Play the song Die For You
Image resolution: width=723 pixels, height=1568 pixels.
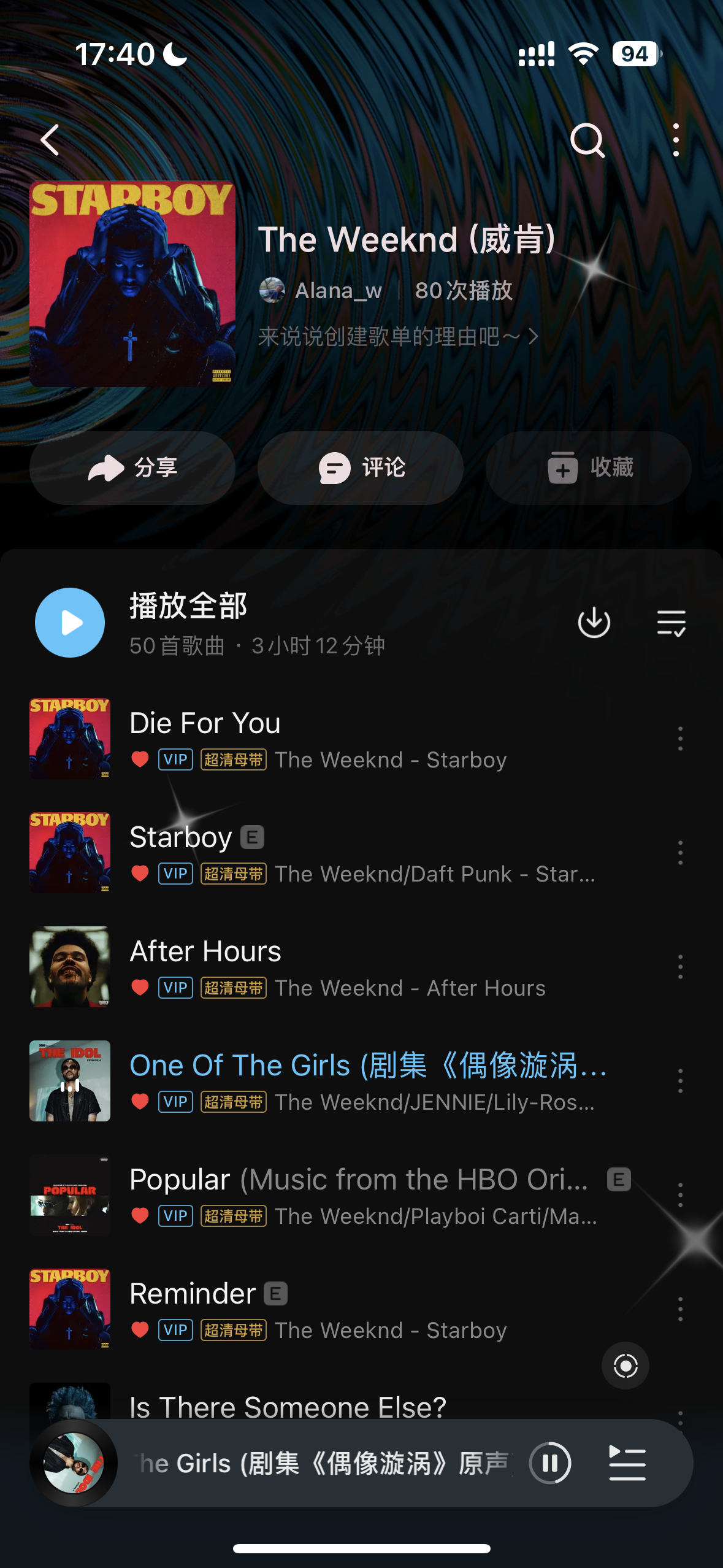pyautogui.click(x=319, y=738)
